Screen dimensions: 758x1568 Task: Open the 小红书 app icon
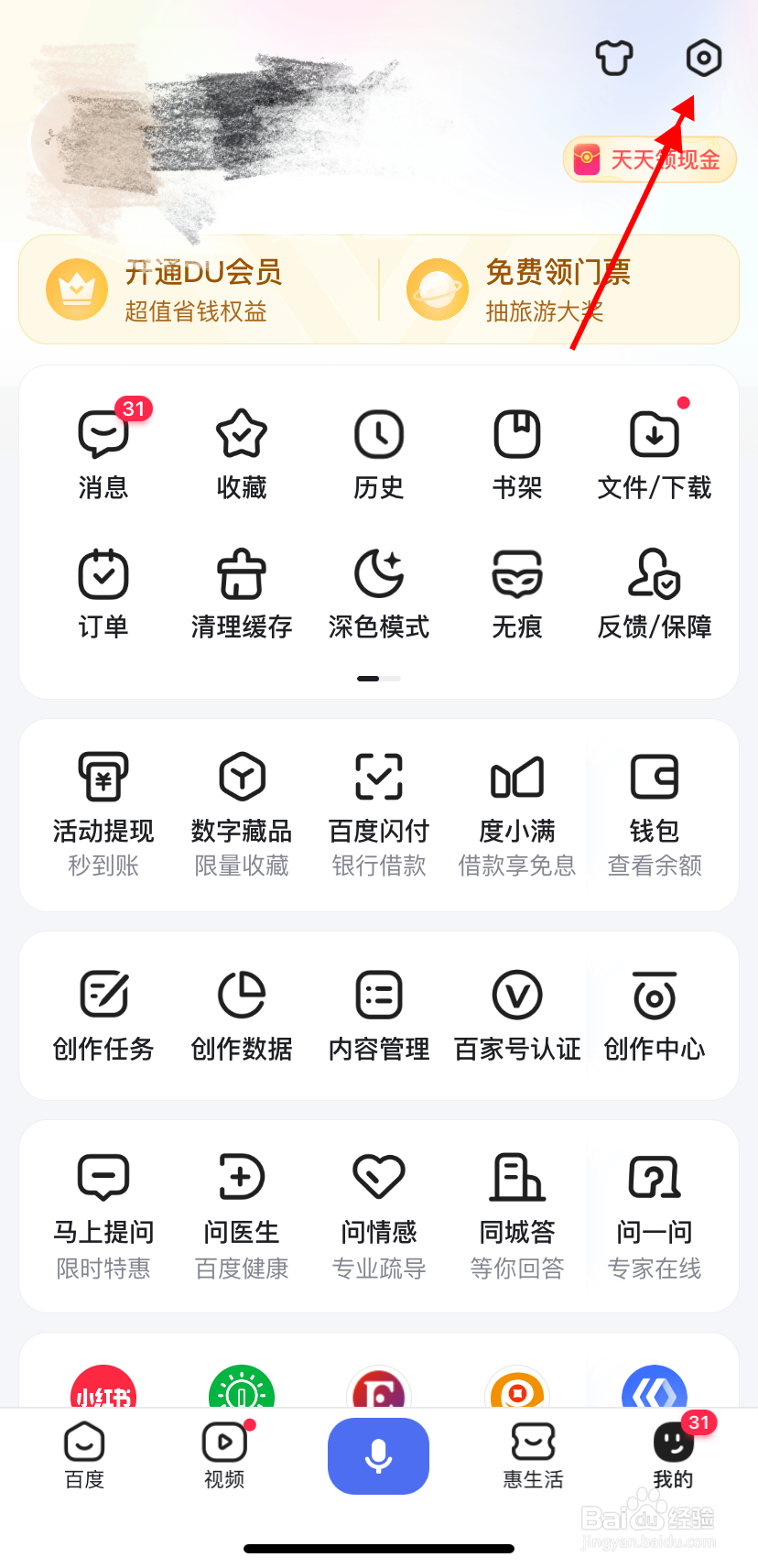coord(103,1388)
